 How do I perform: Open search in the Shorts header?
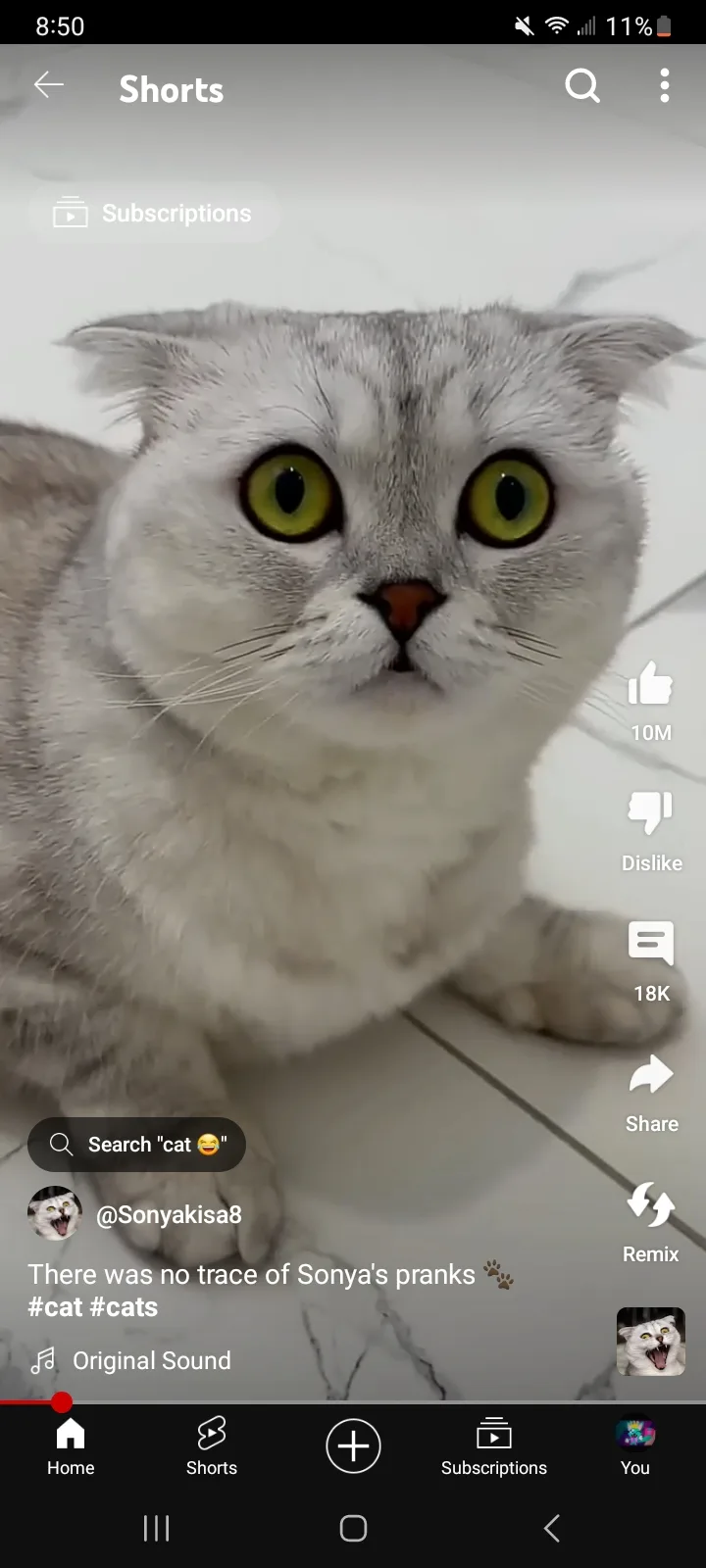[x=582, y=86]
